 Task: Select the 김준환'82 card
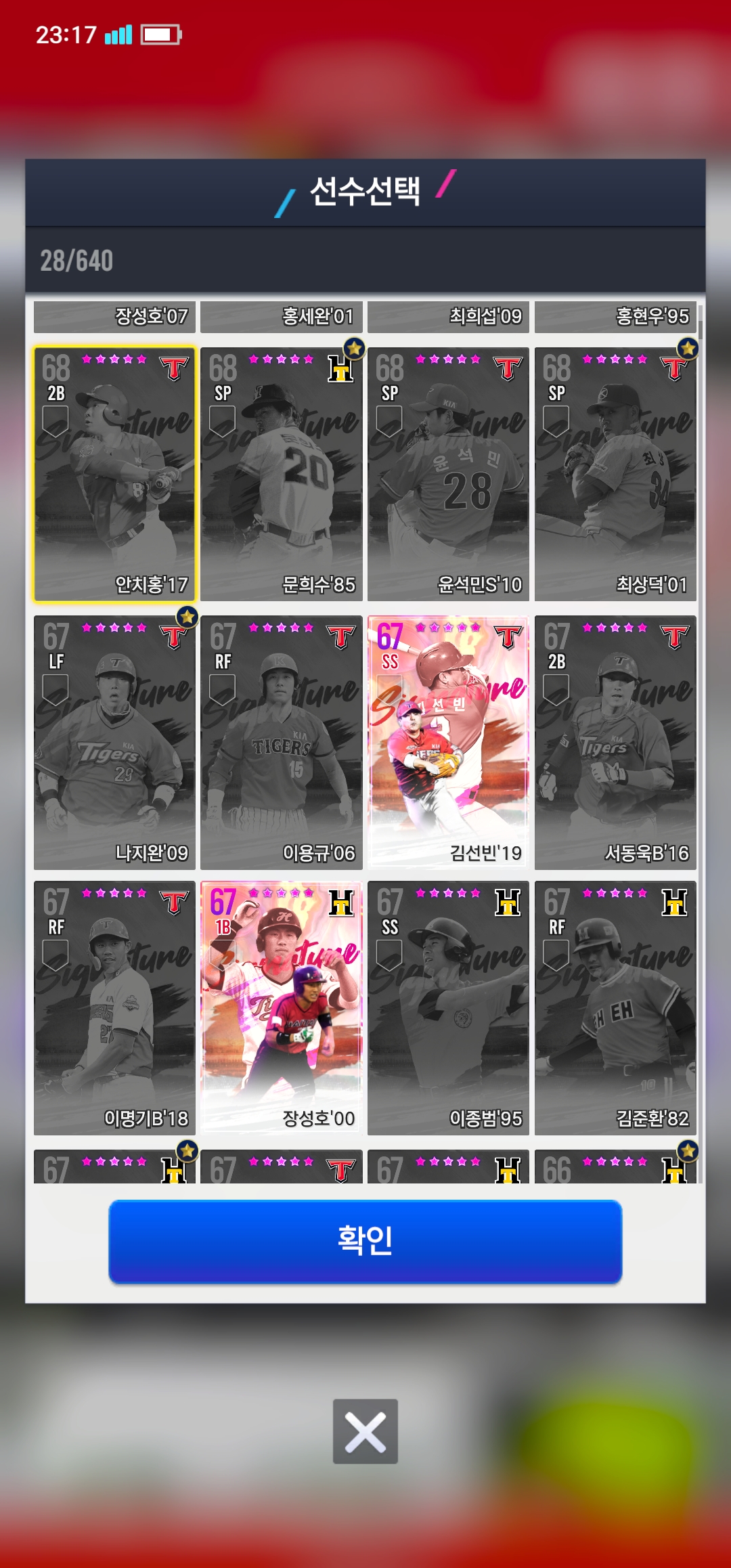(616, 1008)
